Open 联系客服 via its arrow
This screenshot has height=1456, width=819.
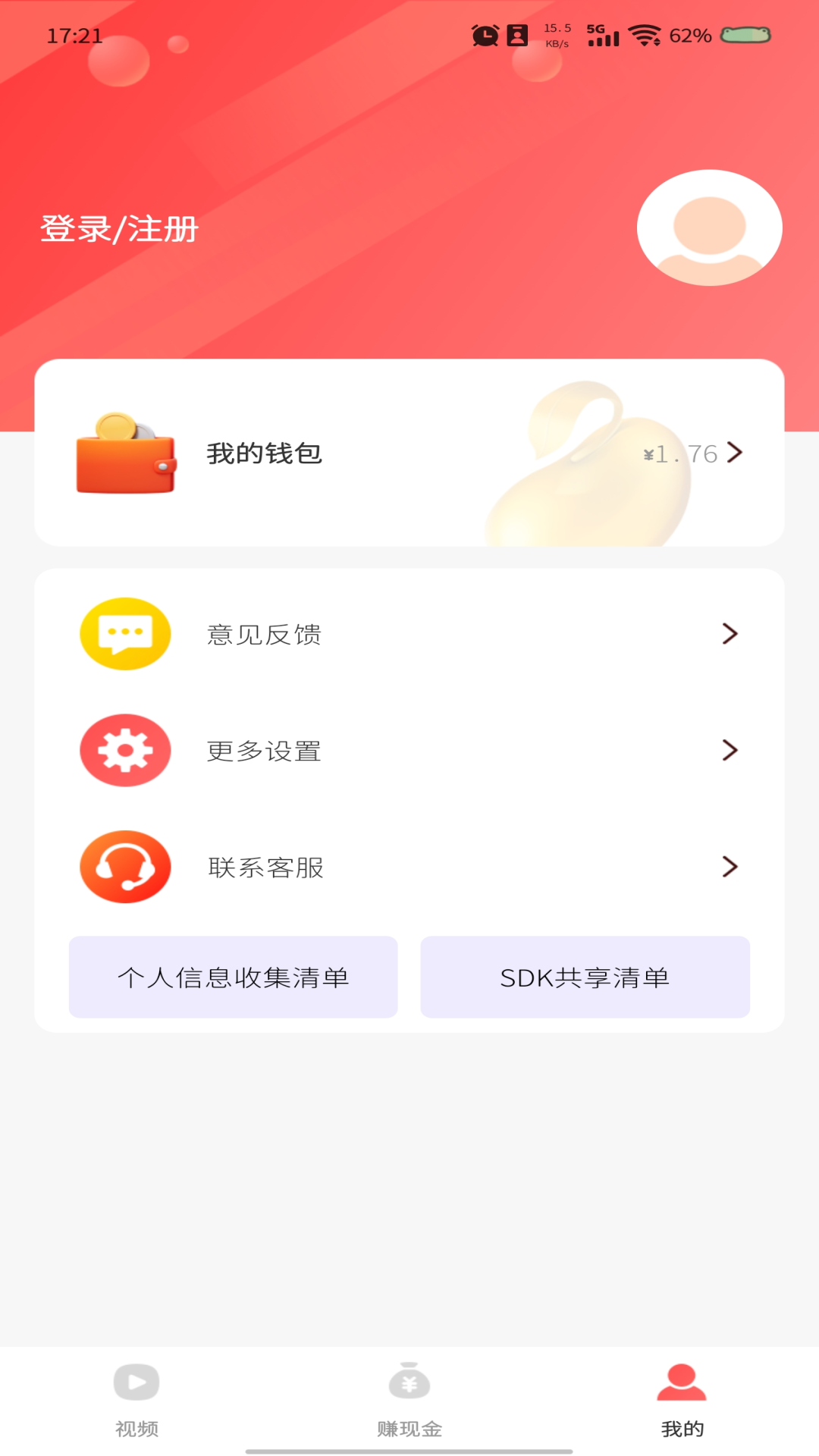(x=730, y=866)
